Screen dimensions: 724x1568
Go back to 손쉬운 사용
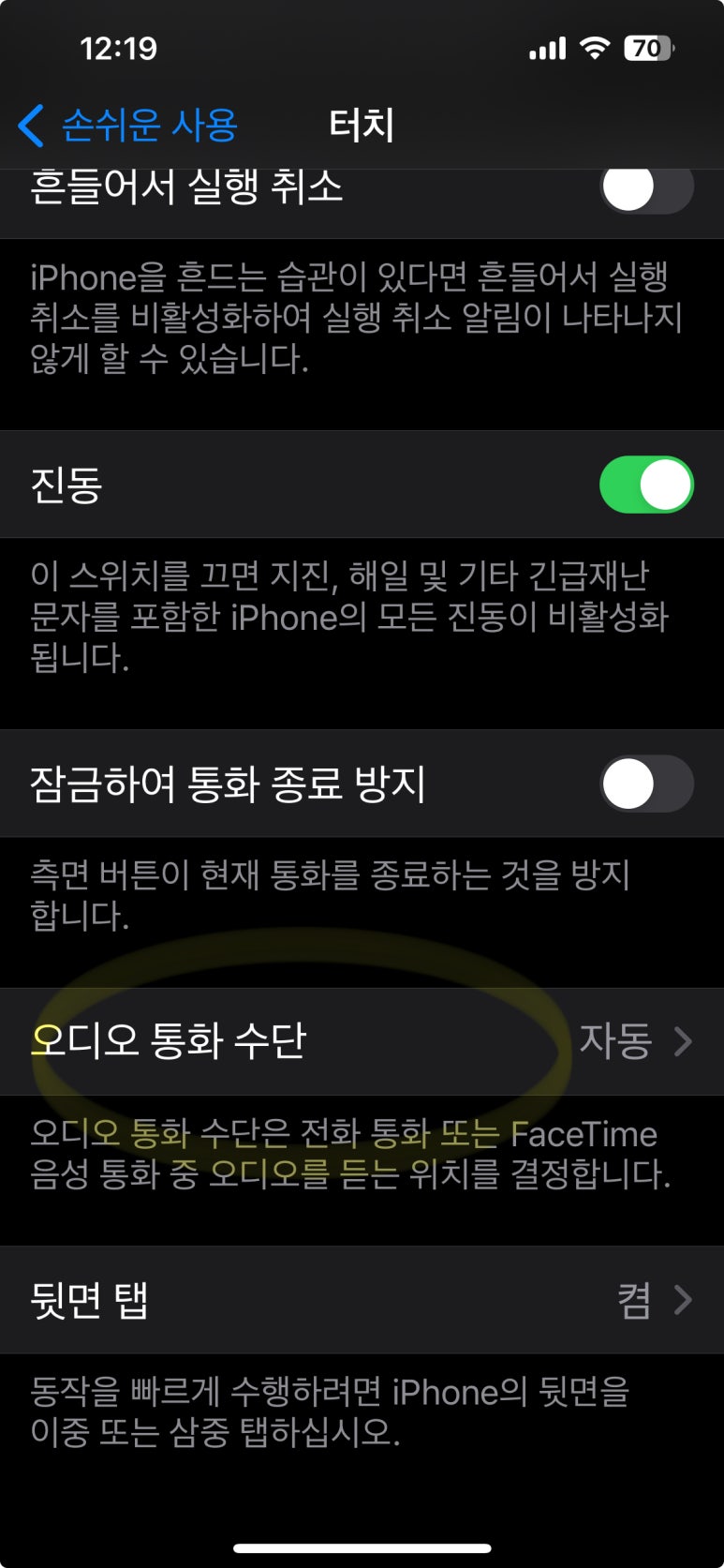(128, 126)
